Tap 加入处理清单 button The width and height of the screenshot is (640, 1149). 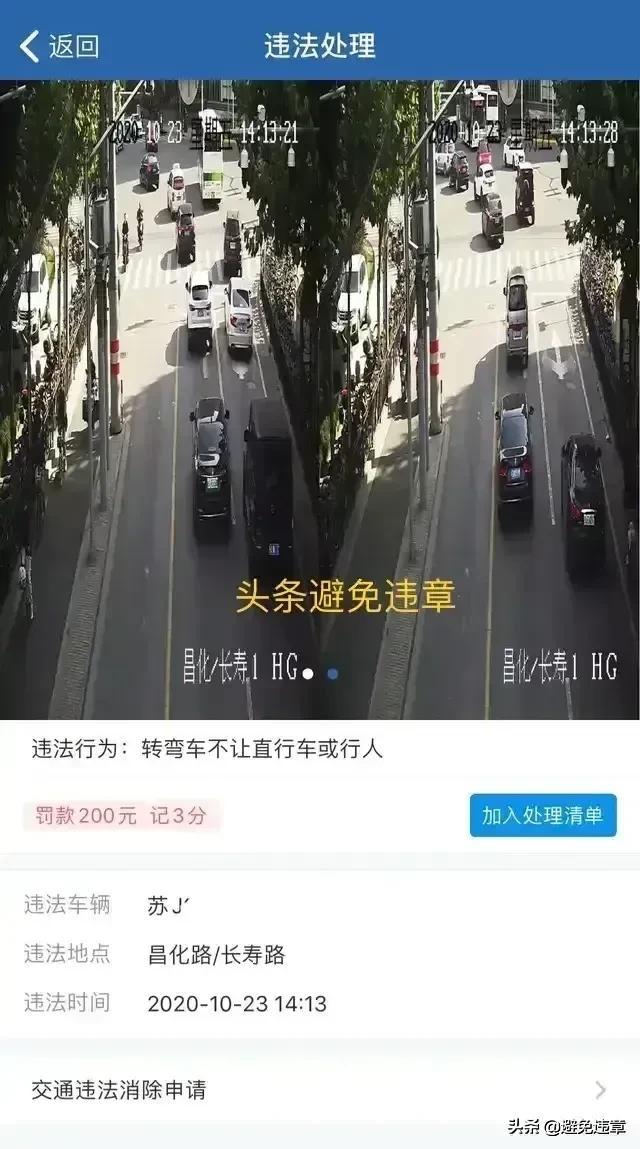pos(543,815)
